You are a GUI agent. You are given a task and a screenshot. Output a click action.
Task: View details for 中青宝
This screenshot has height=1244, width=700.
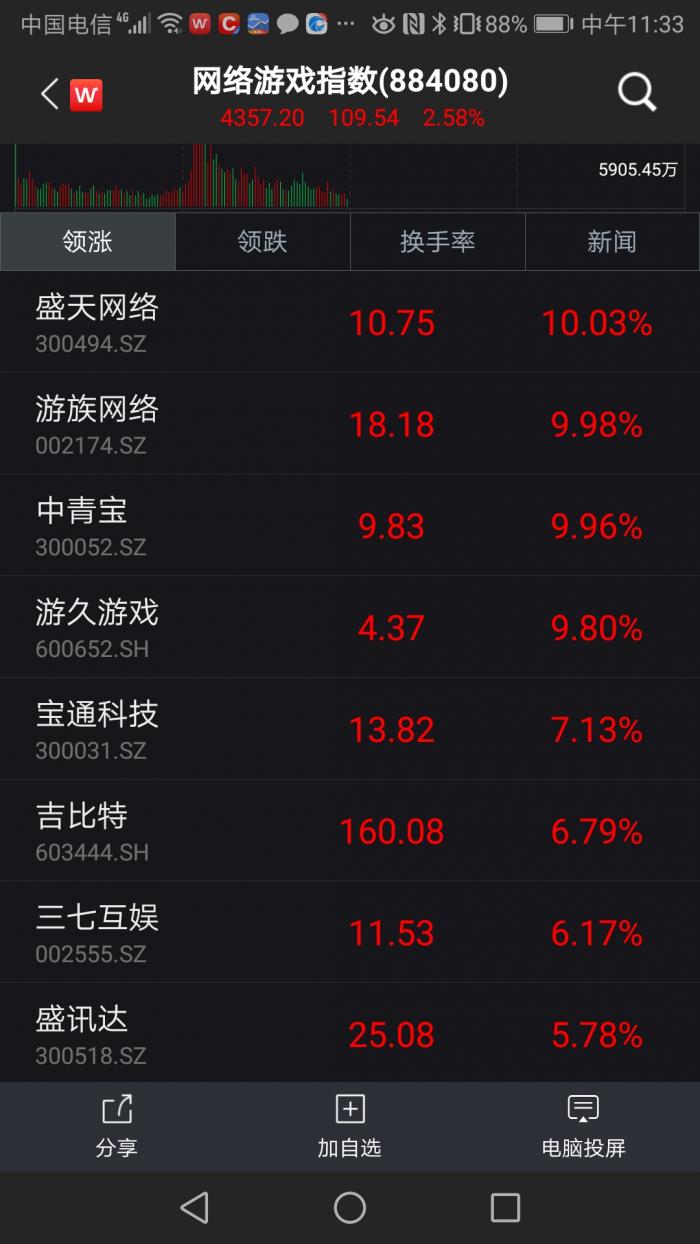pyautogui.click(x=350, y=525)
